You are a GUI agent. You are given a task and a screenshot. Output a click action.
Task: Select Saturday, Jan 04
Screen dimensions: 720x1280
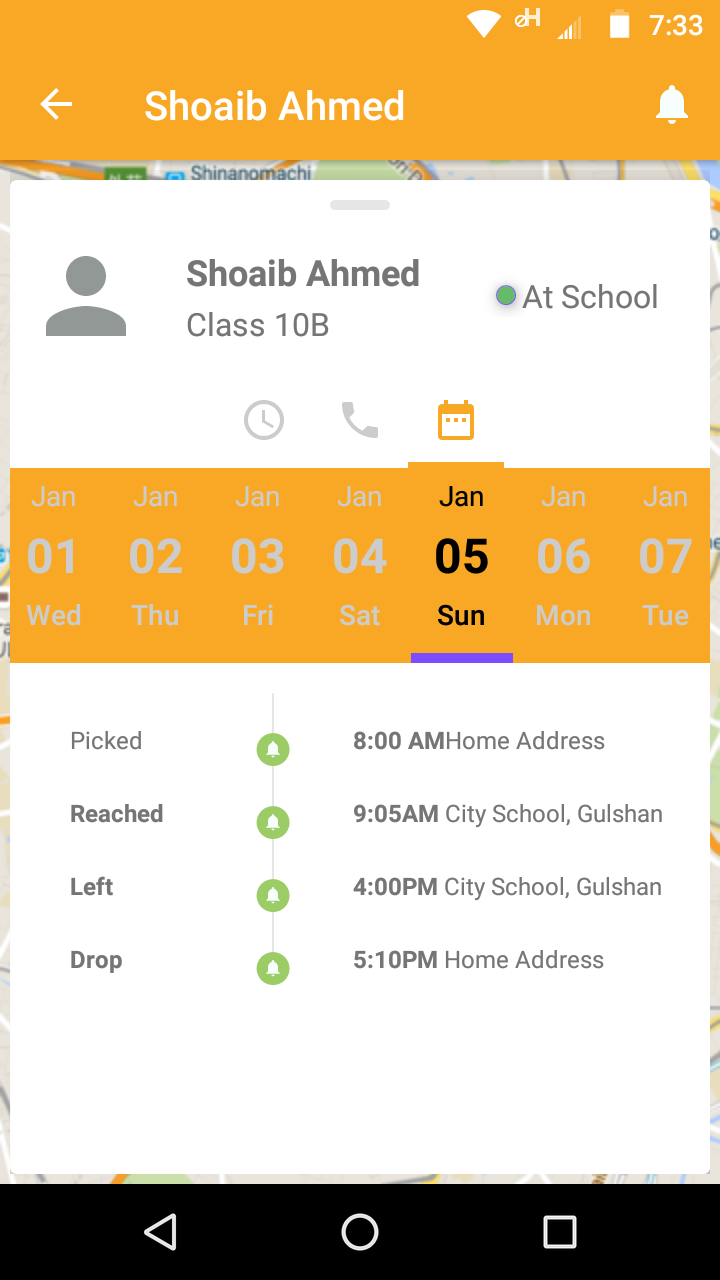coord(359,557)
